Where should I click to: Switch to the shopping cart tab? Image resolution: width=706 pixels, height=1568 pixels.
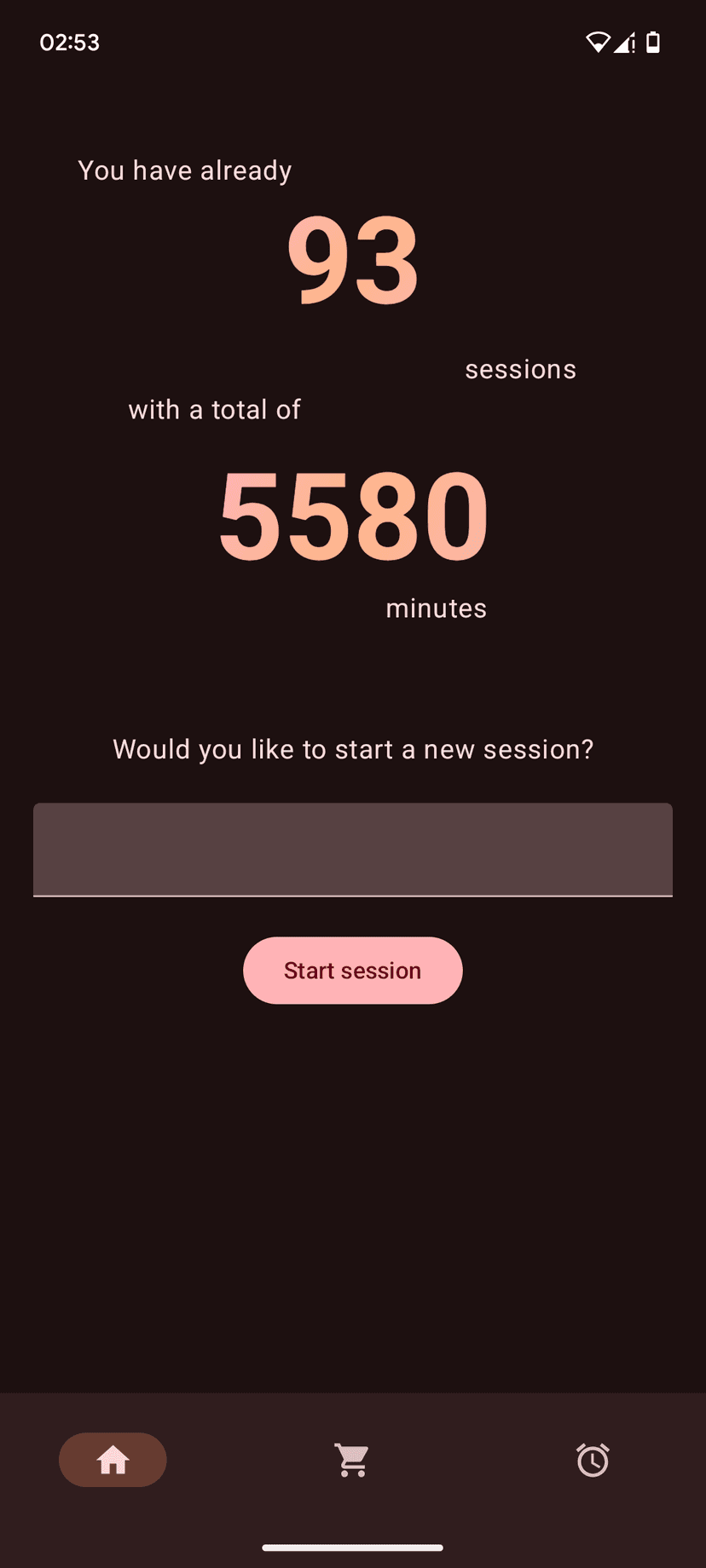(x=352, y=1460)
